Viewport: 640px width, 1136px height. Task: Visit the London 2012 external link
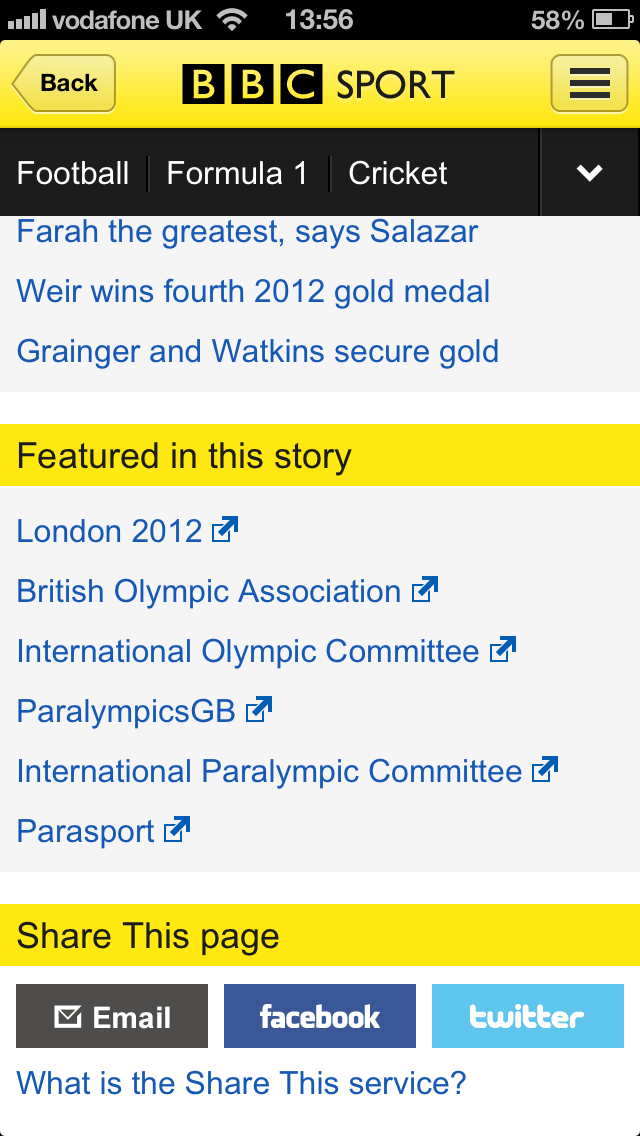(x=127, y=531)
